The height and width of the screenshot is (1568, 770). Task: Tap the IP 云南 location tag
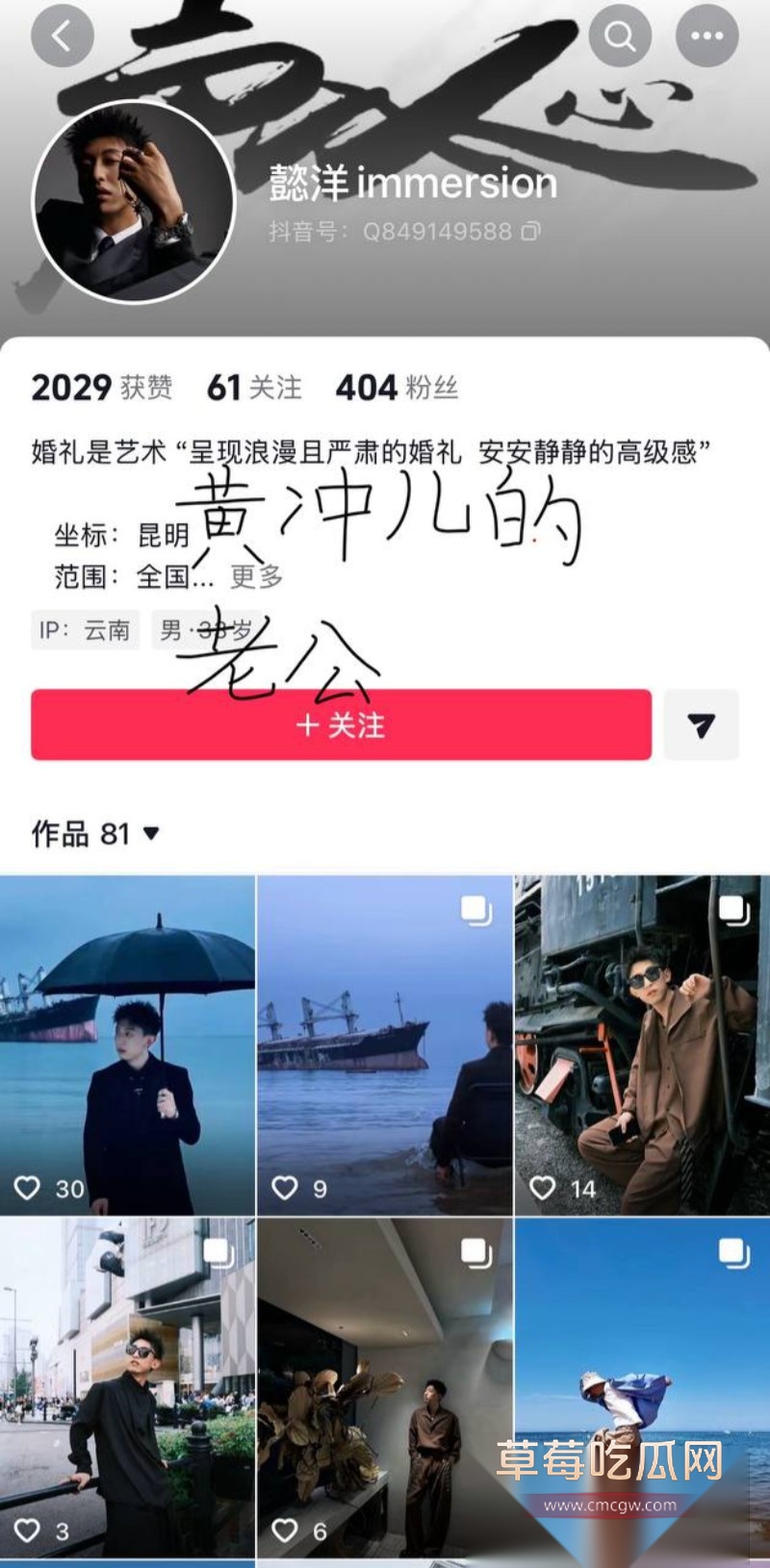[x=85, y=630]
